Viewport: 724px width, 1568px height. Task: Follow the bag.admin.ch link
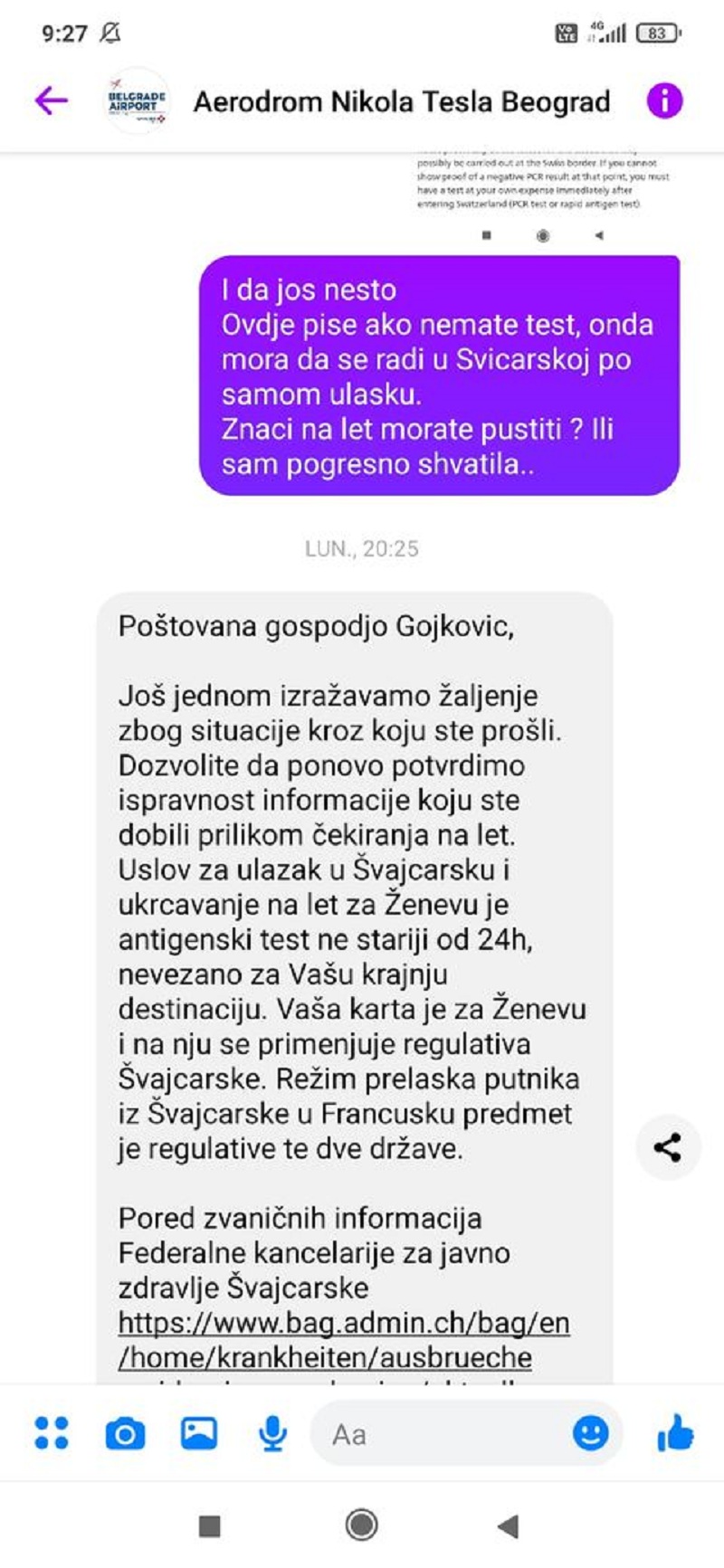click(344, 1340)
